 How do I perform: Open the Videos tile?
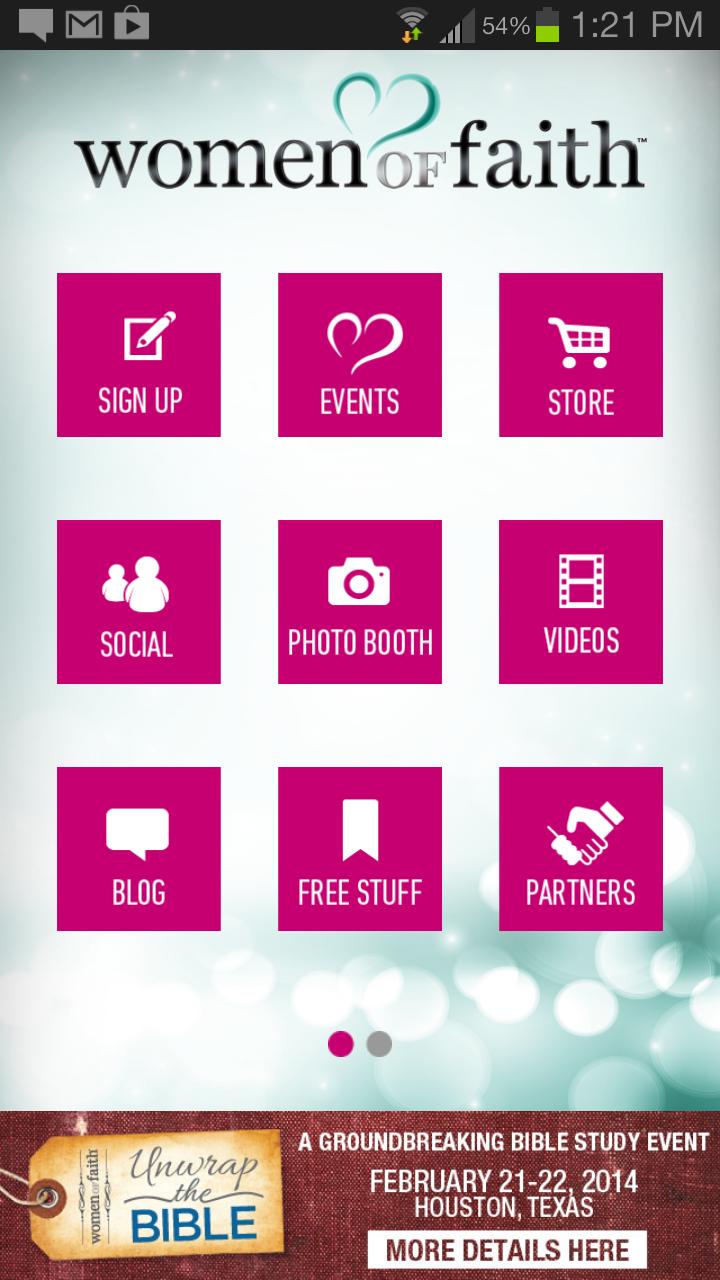point(581,602)
